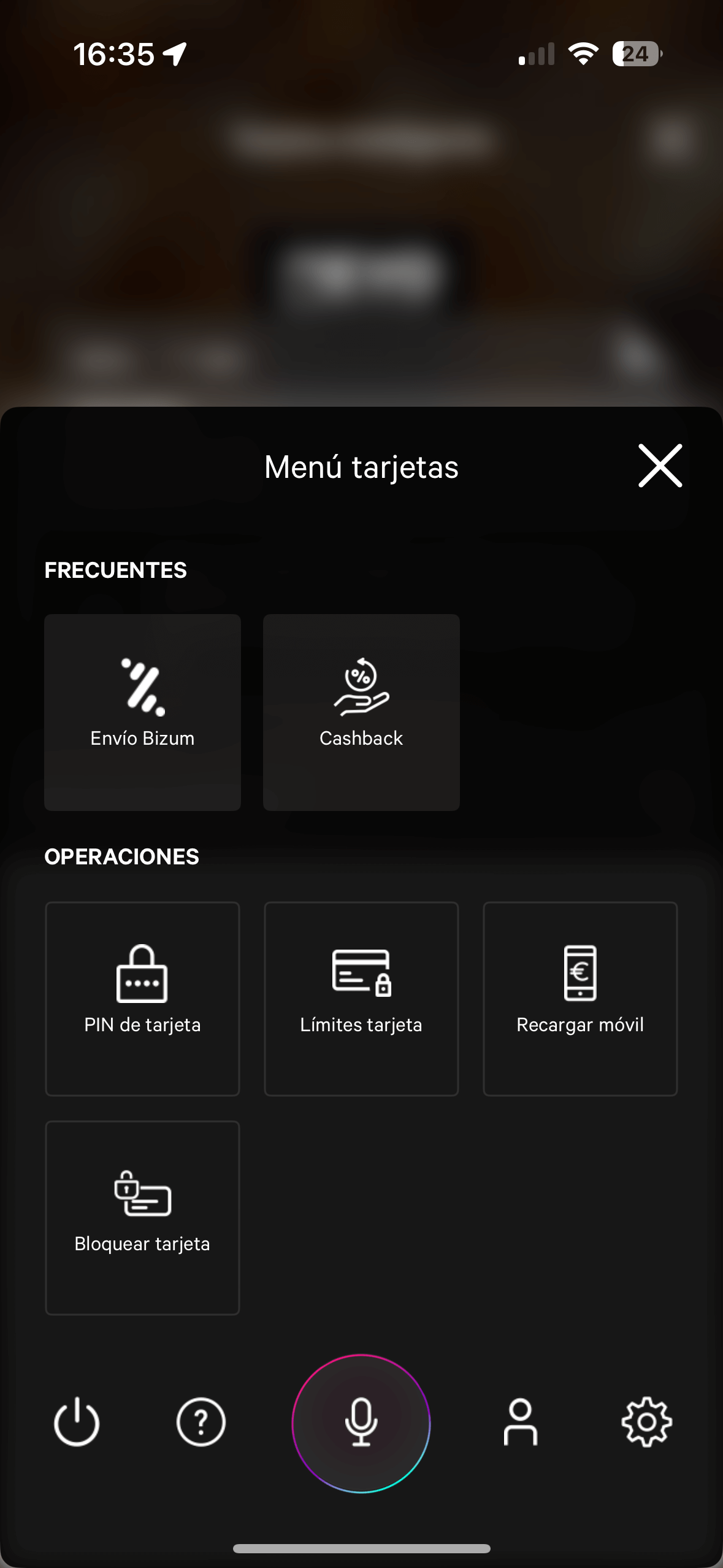The image size is (723, 1568).
Task: Open Envío Bizum
Action: pyautogui.click(x=142, y=712)
